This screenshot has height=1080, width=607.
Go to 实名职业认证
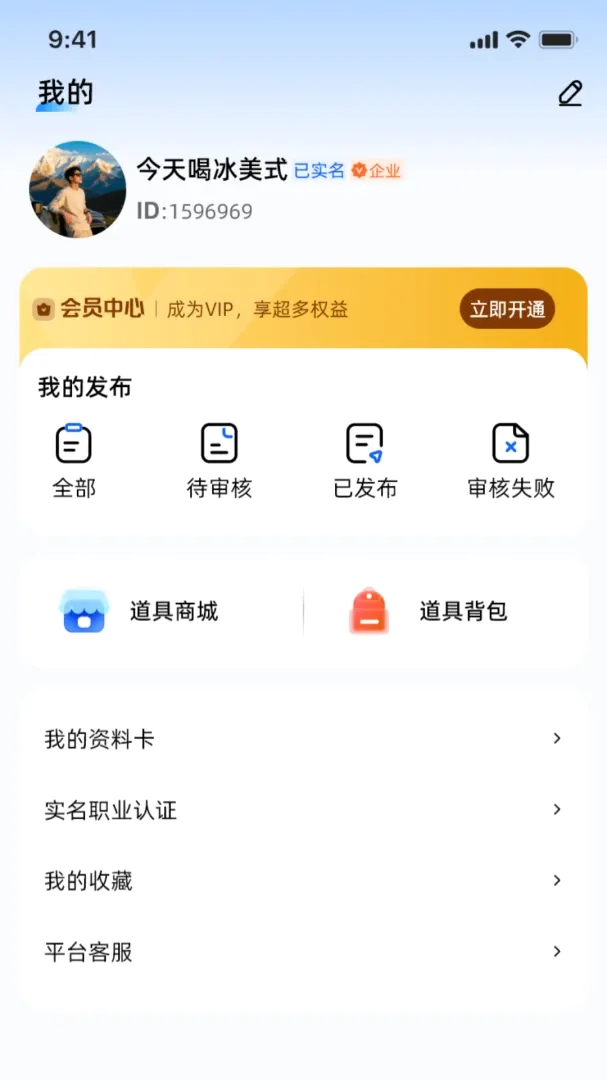coord(303,810)
